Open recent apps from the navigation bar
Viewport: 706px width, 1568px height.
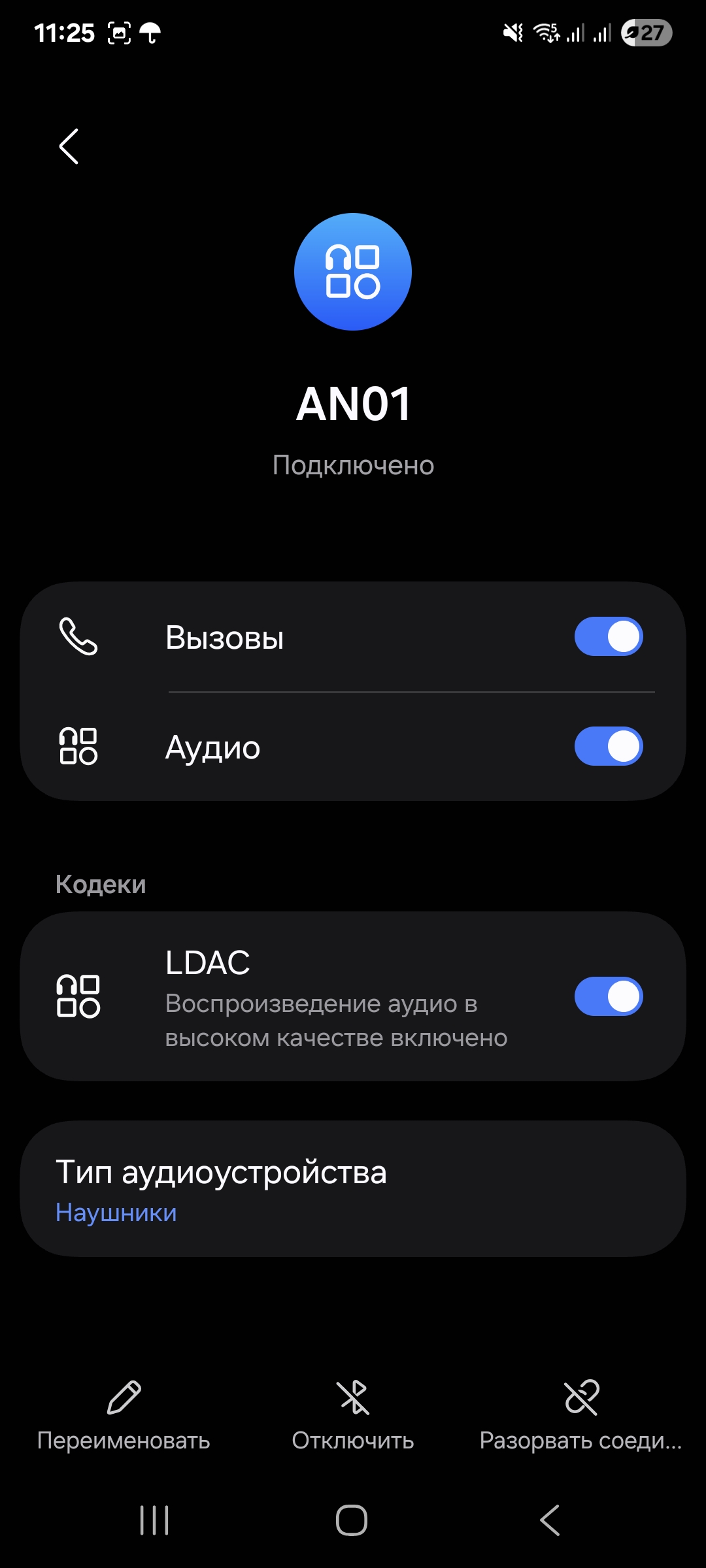point(155,1520)
